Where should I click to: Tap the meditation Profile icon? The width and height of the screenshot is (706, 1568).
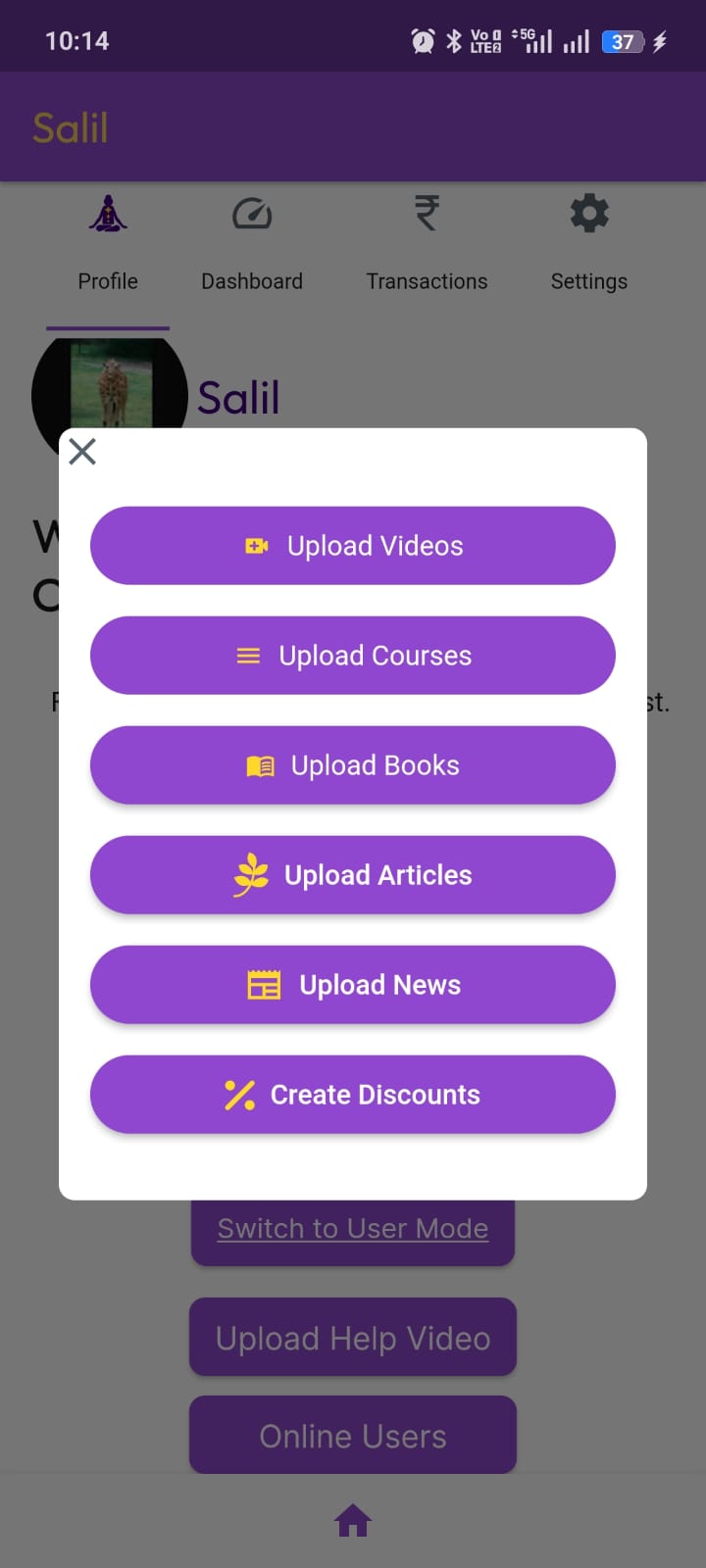click(108, 214)
